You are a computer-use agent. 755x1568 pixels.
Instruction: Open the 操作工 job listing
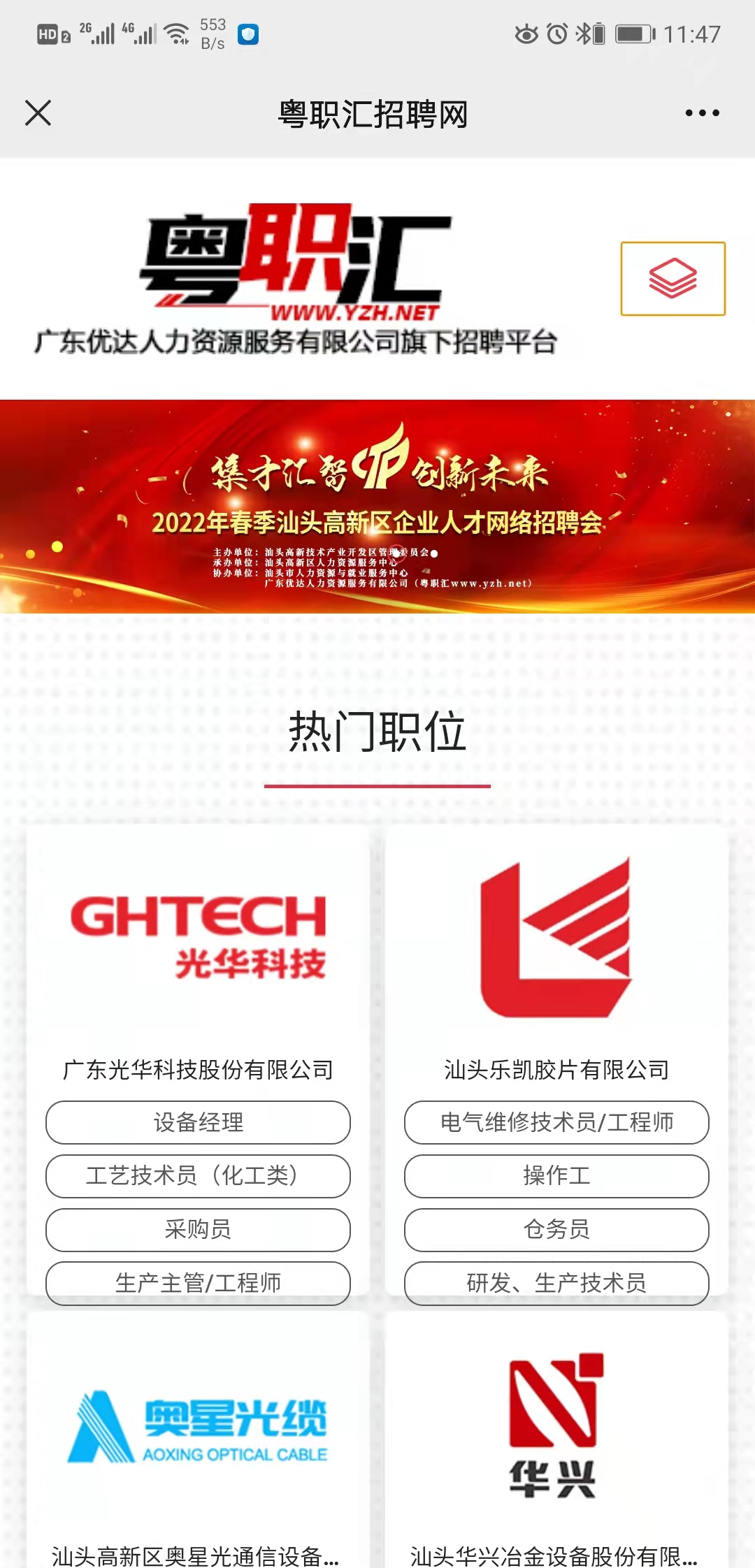556,1176
